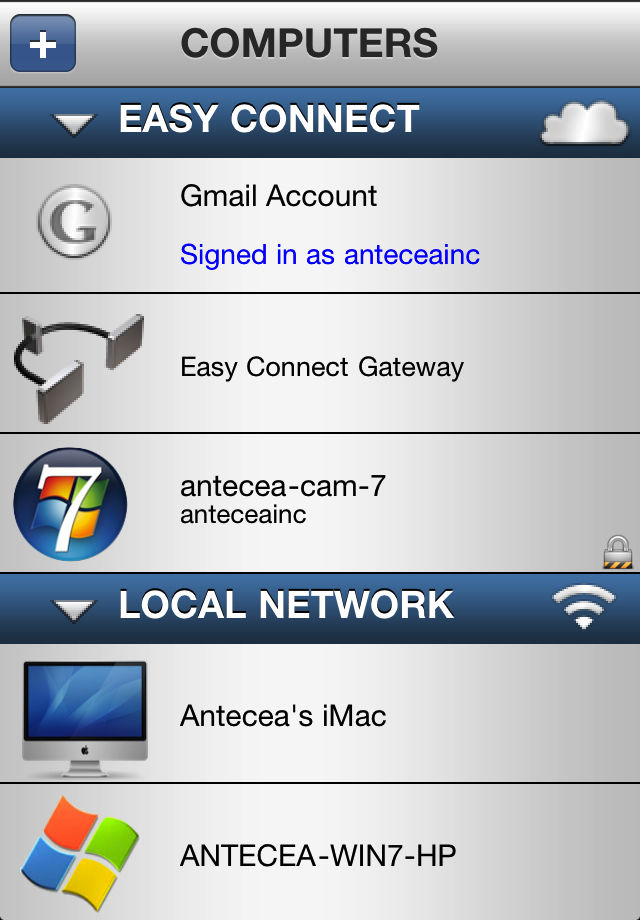This screenshot has height=920, width=640.
Task: Connect to ANTECEA-WIN7-HP
Action: [x=320, y=853]
